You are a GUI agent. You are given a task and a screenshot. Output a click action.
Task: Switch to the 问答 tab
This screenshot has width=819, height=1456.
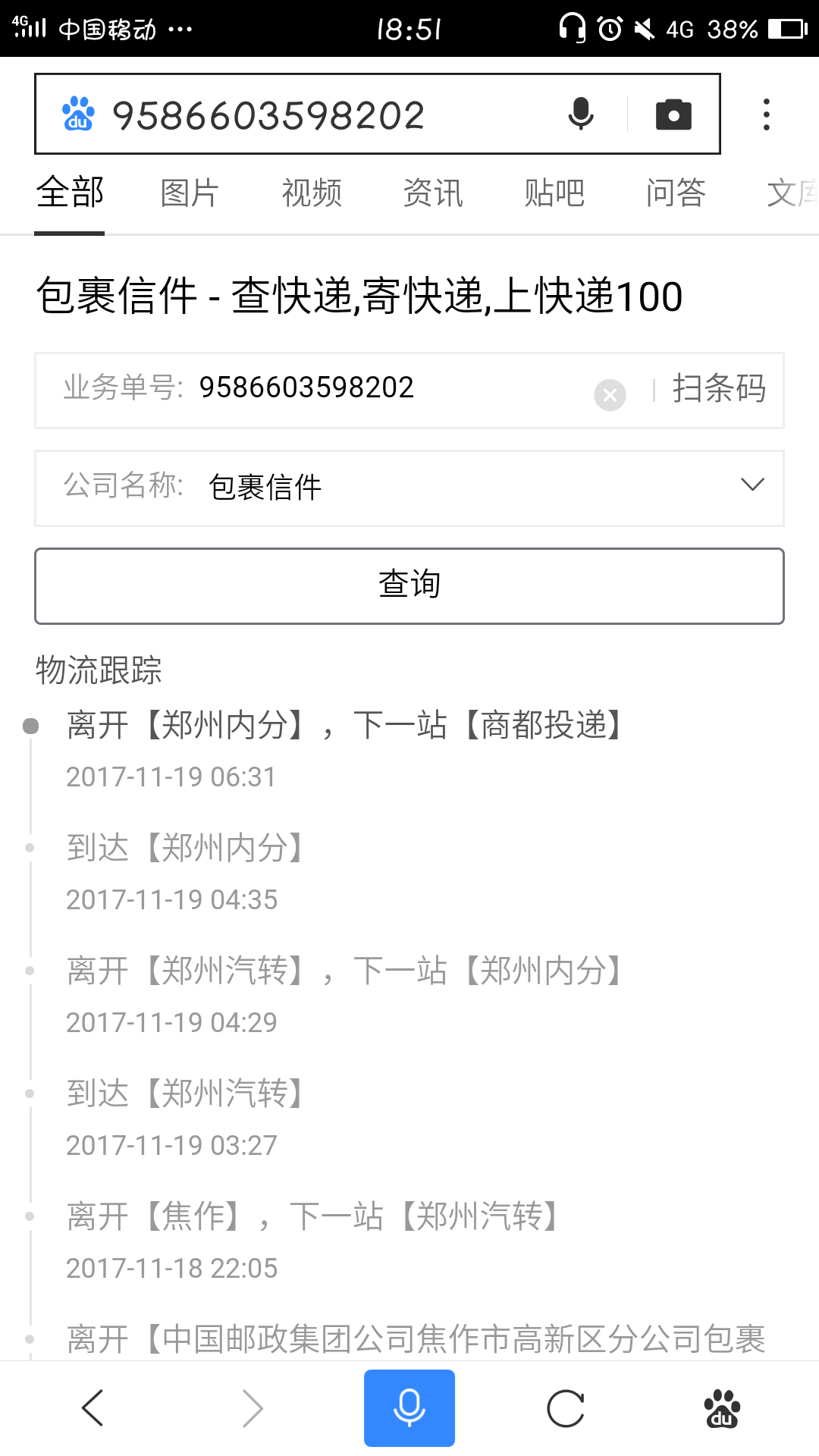tap(676, 193)
